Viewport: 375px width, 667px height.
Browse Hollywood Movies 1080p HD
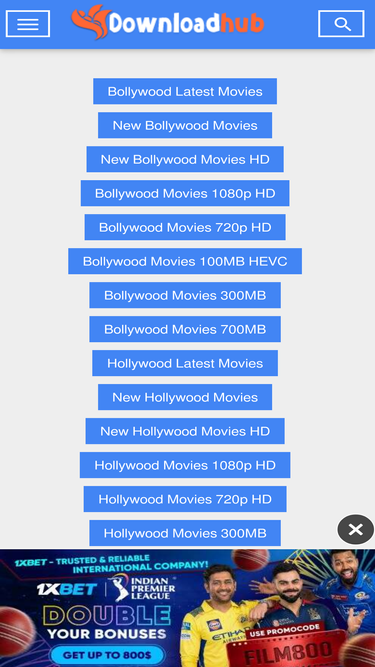coord(185,465)
